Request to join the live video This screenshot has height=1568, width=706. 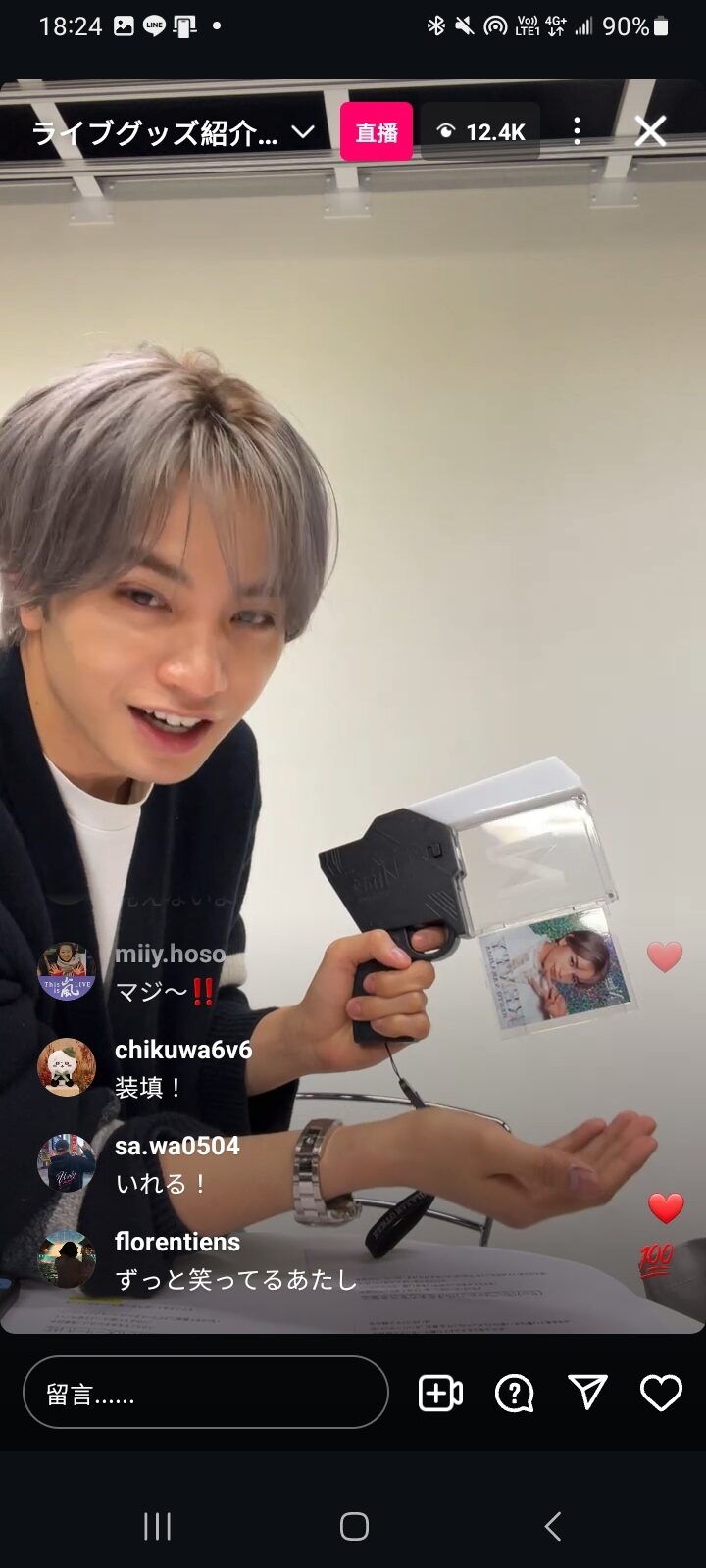click(440, 1393)
